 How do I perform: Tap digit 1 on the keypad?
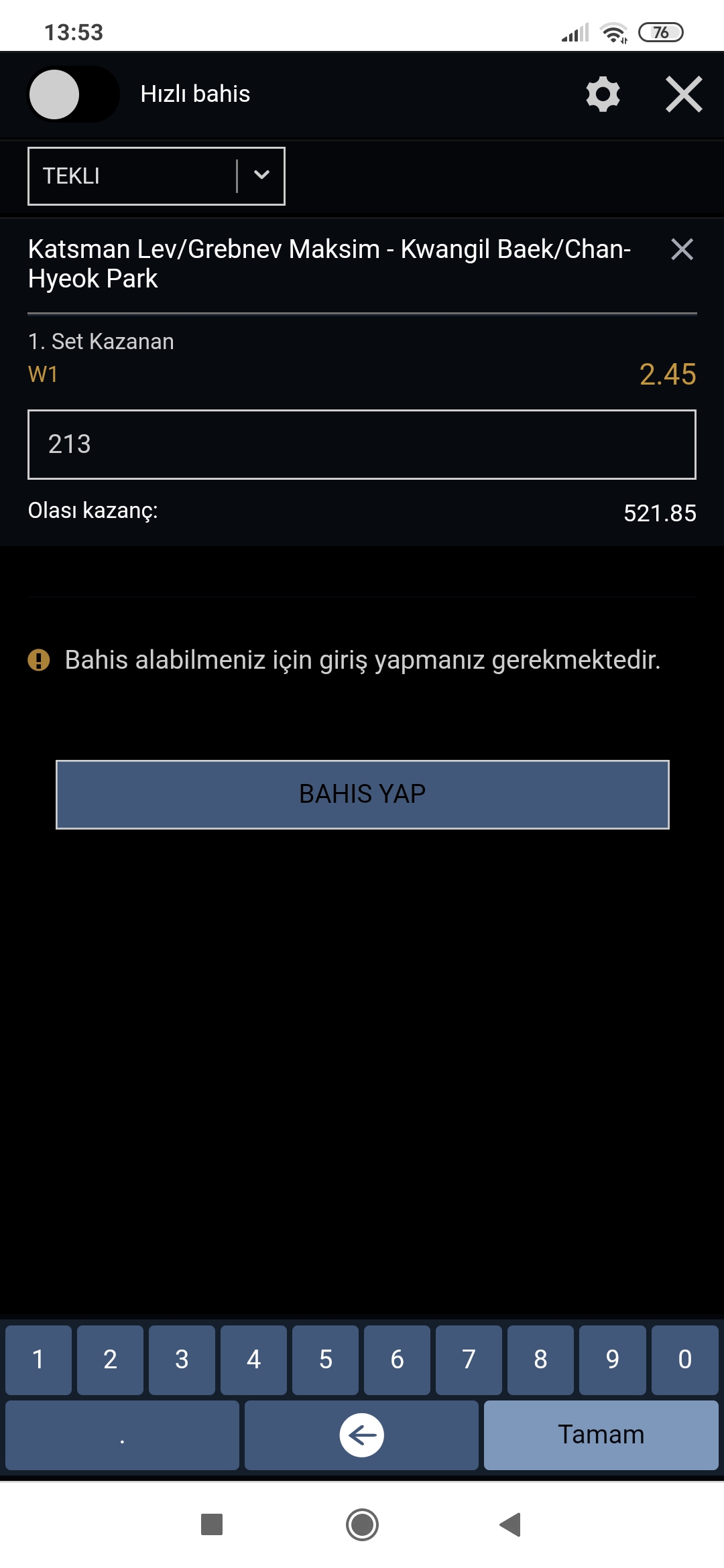(38, 1360)
